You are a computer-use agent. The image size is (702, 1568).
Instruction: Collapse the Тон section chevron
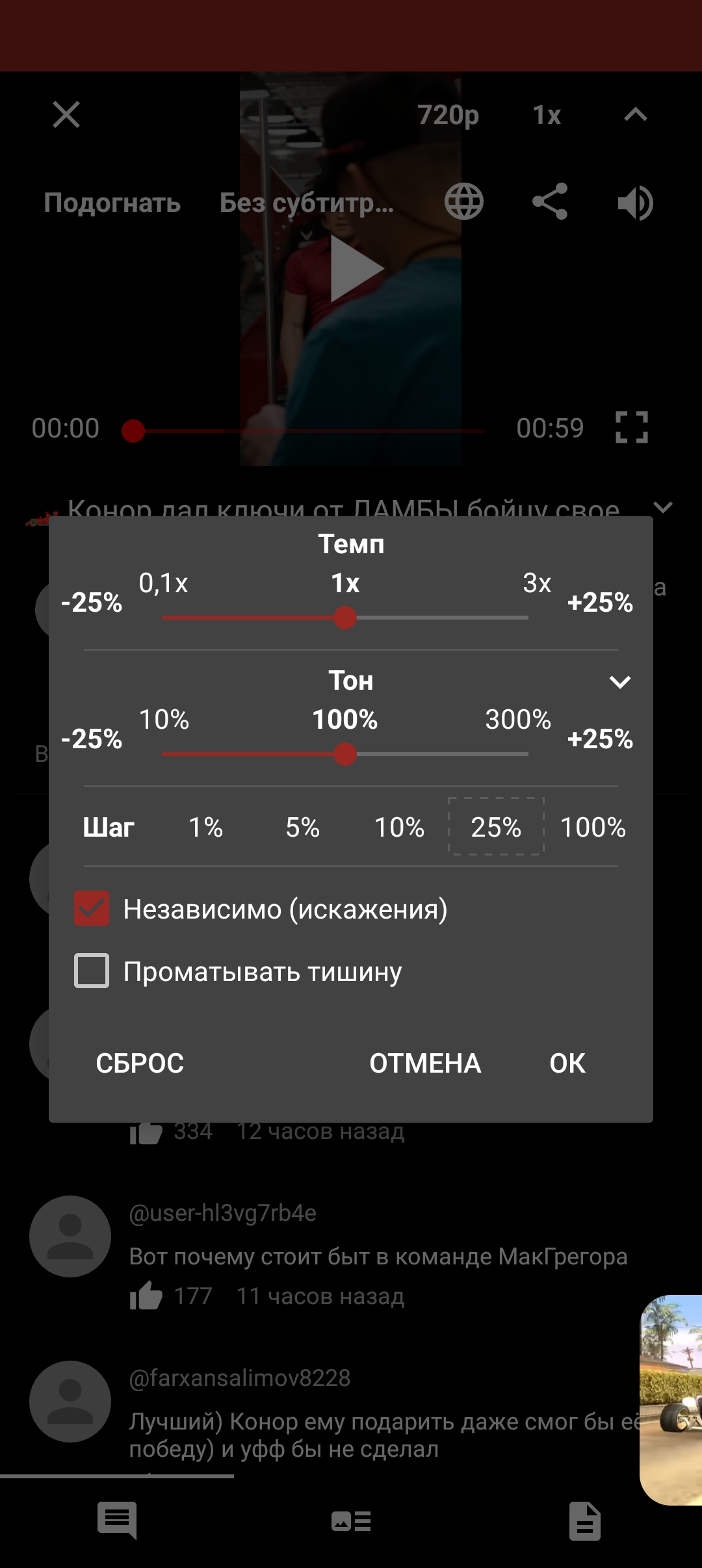click(619, 682)
